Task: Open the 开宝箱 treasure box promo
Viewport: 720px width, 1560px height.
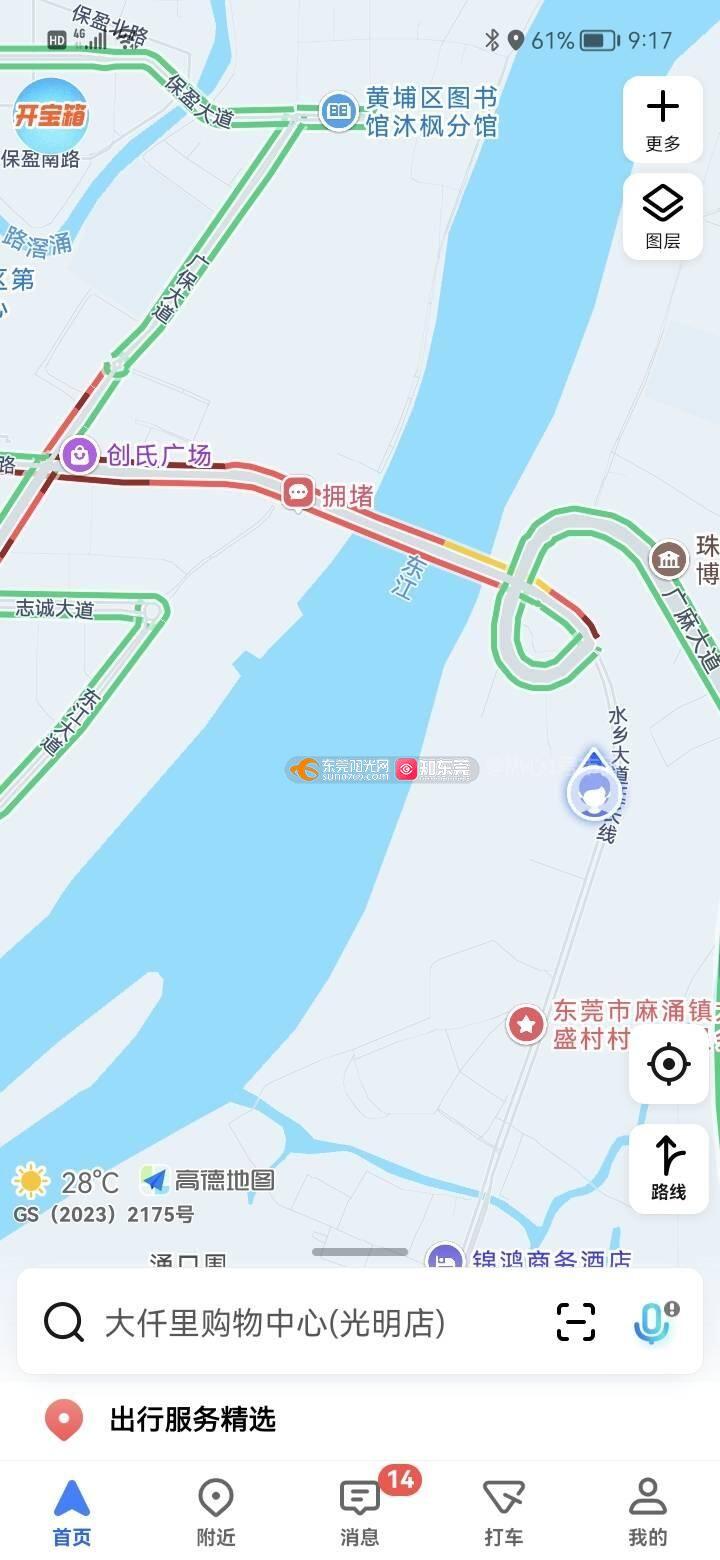Action: [x=50, y=115]
